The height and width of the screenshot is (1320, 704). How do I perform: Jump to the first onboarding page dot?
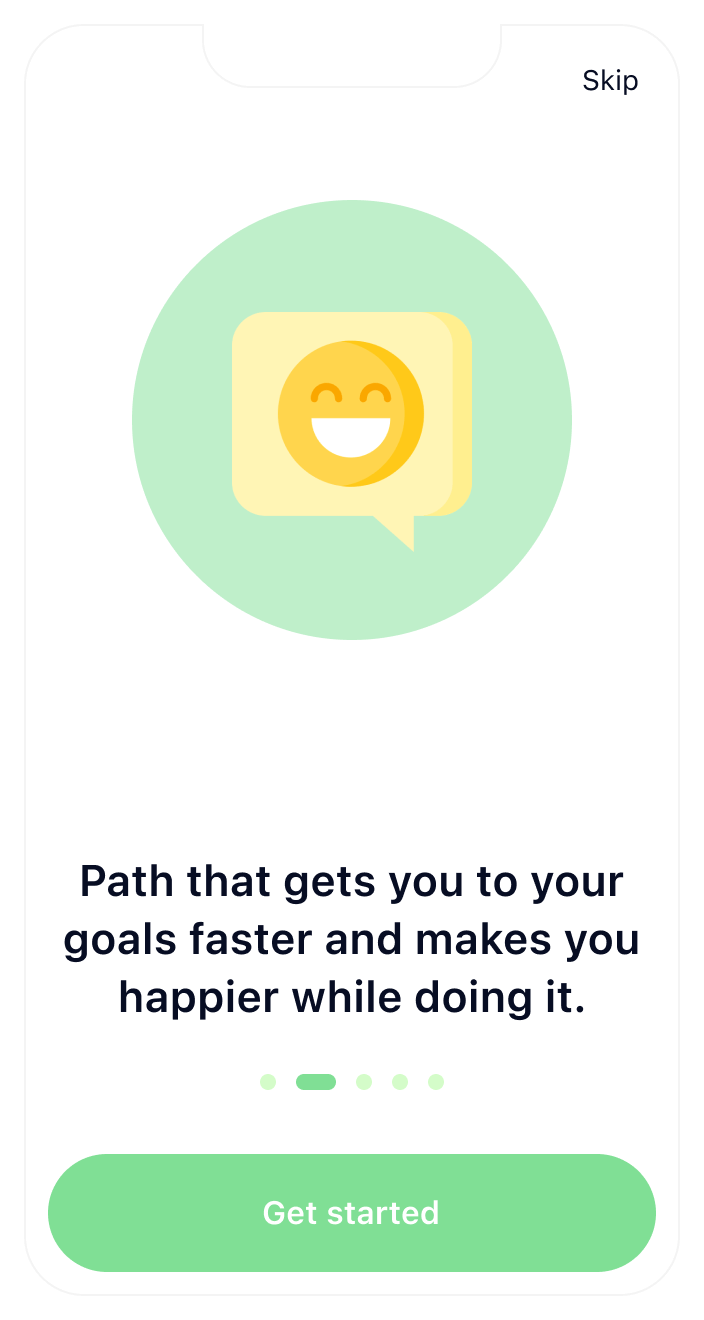[268, 1082]
